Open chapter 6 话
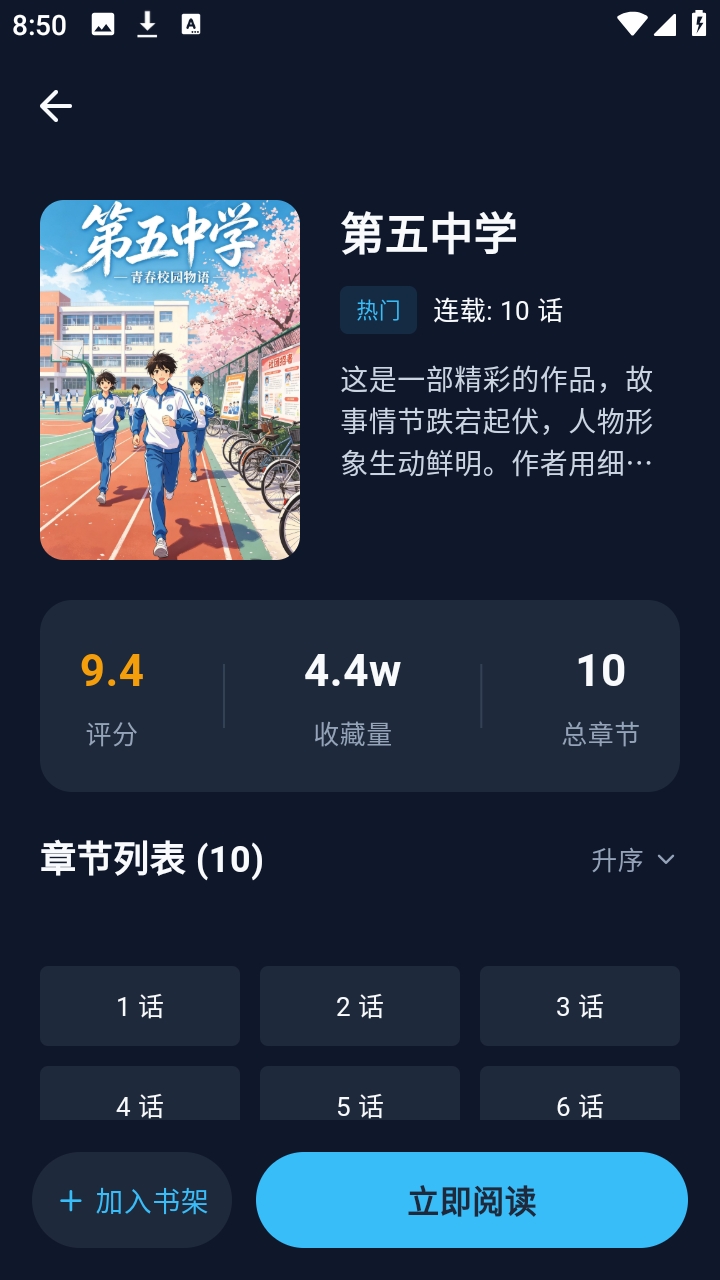 [580, 1096]
